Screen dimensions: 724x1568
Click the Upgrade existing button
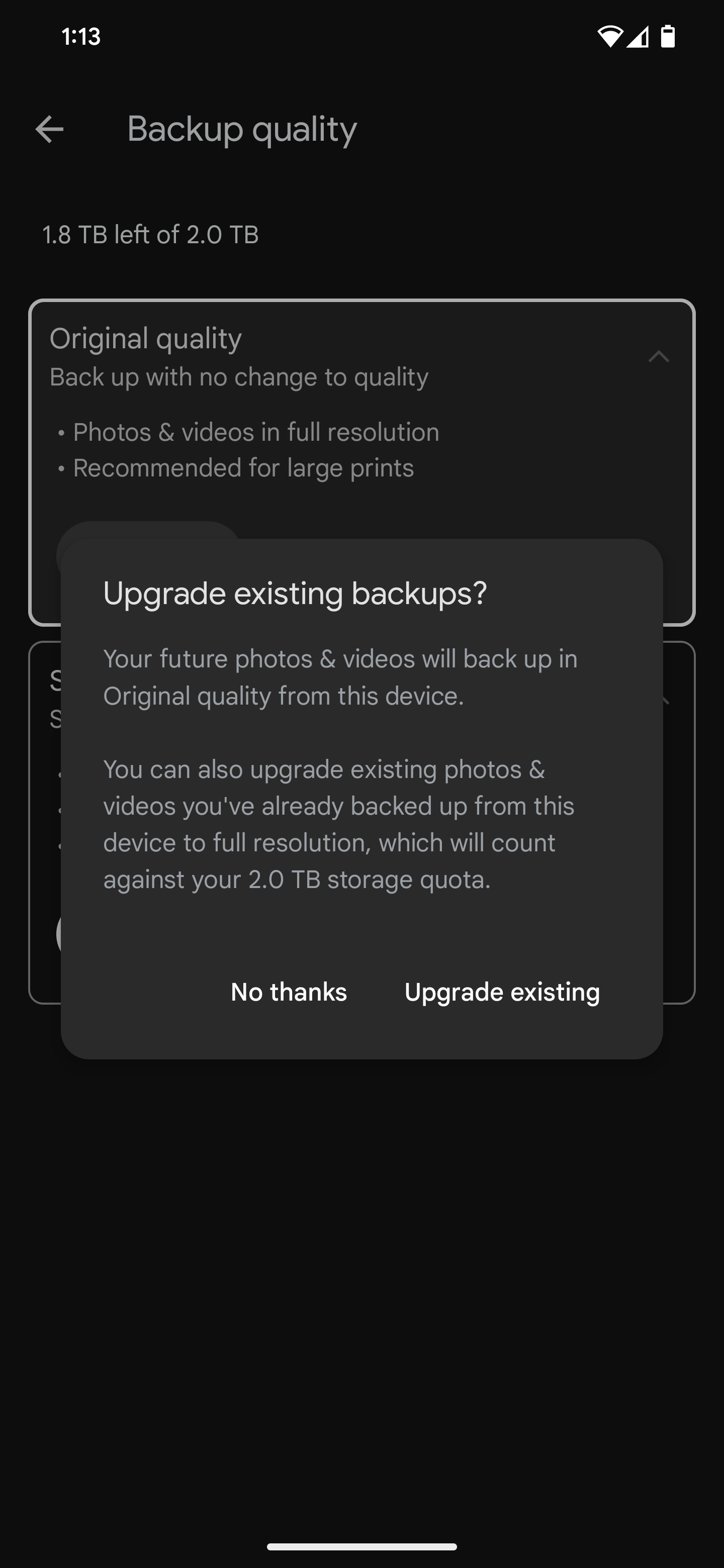tap(502, 992)
